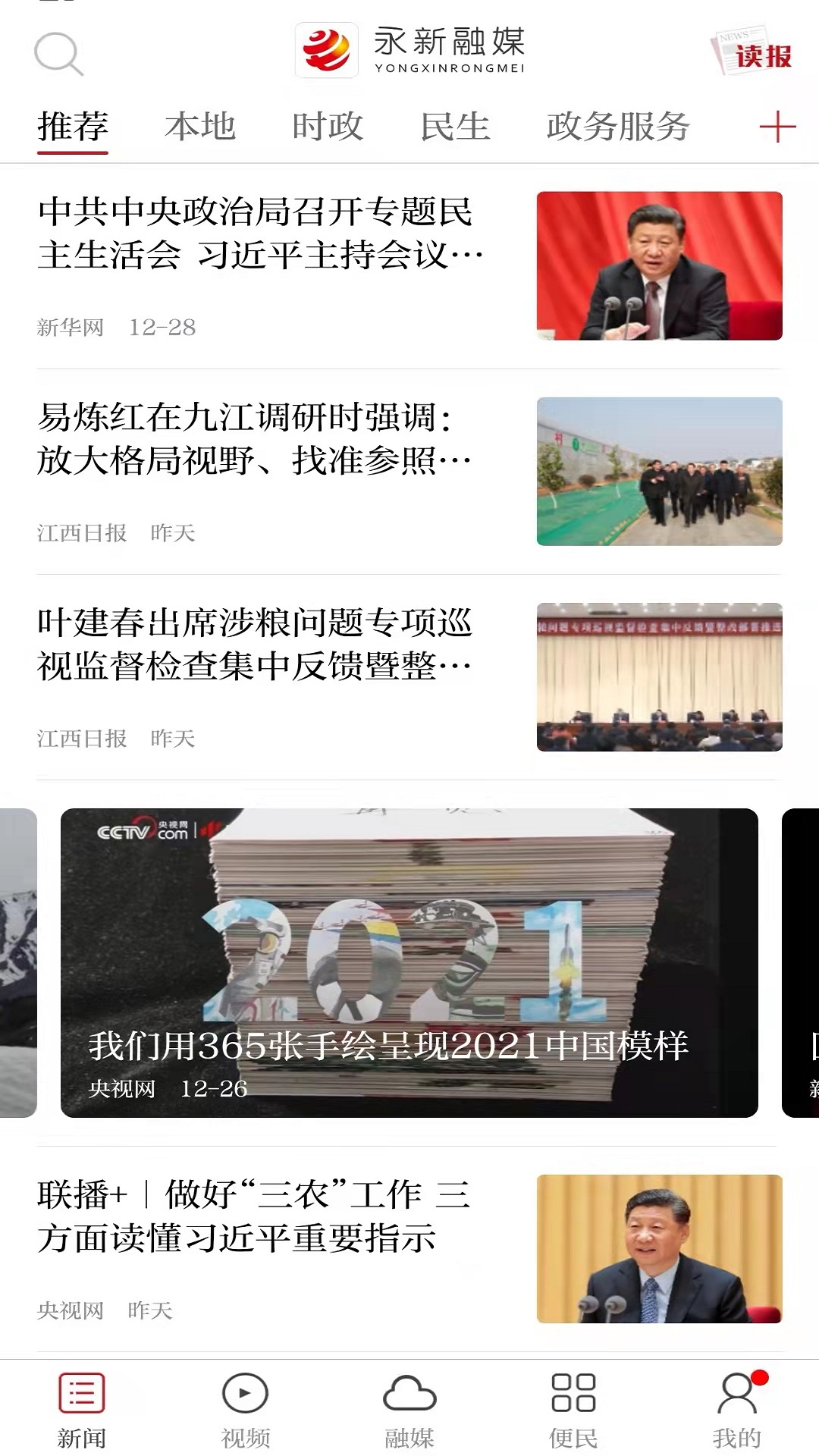Select the 推荐 top tab

click(73, 127)
